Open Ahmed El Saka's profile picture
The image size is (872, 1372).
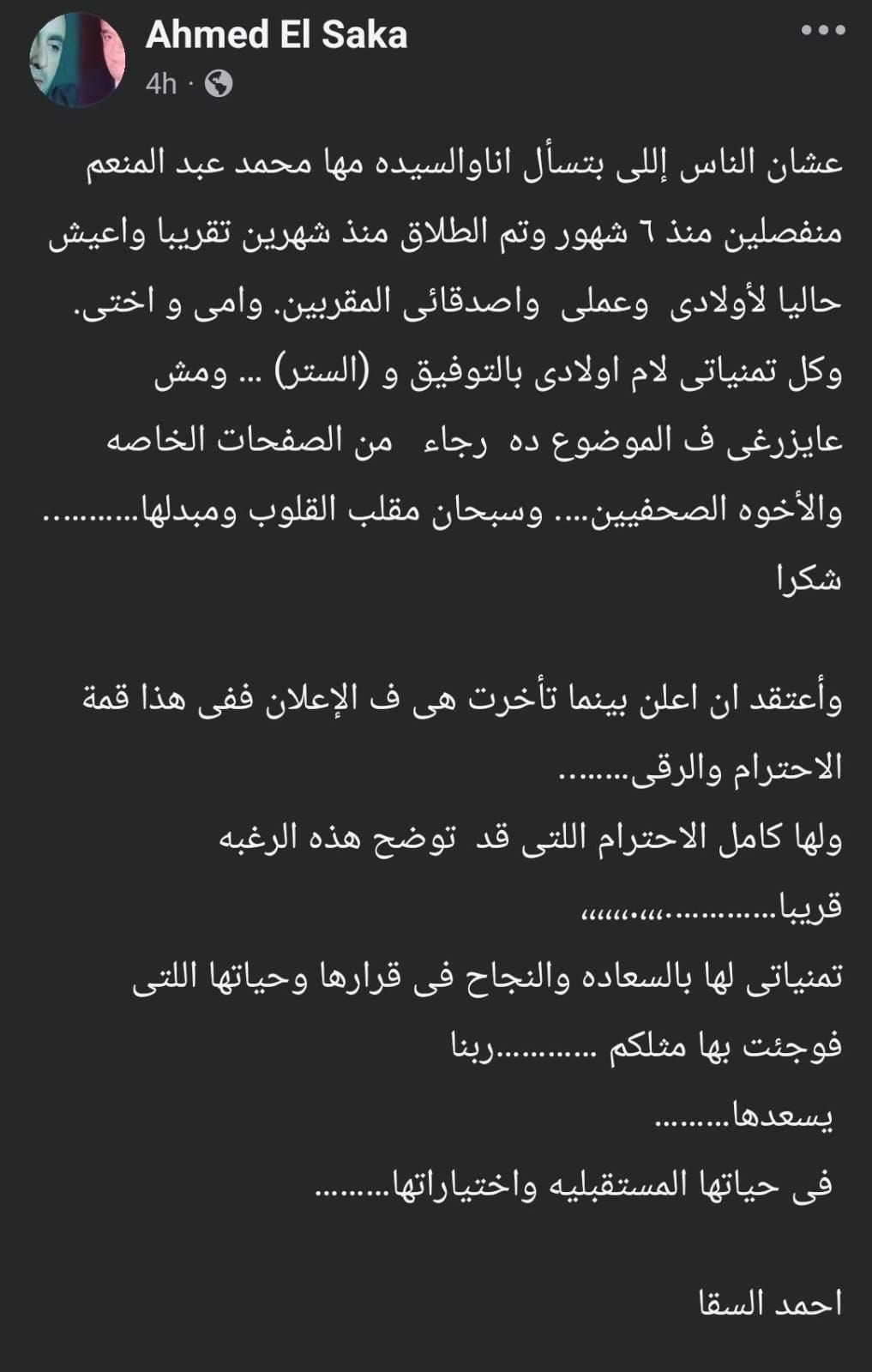point(77,60)
